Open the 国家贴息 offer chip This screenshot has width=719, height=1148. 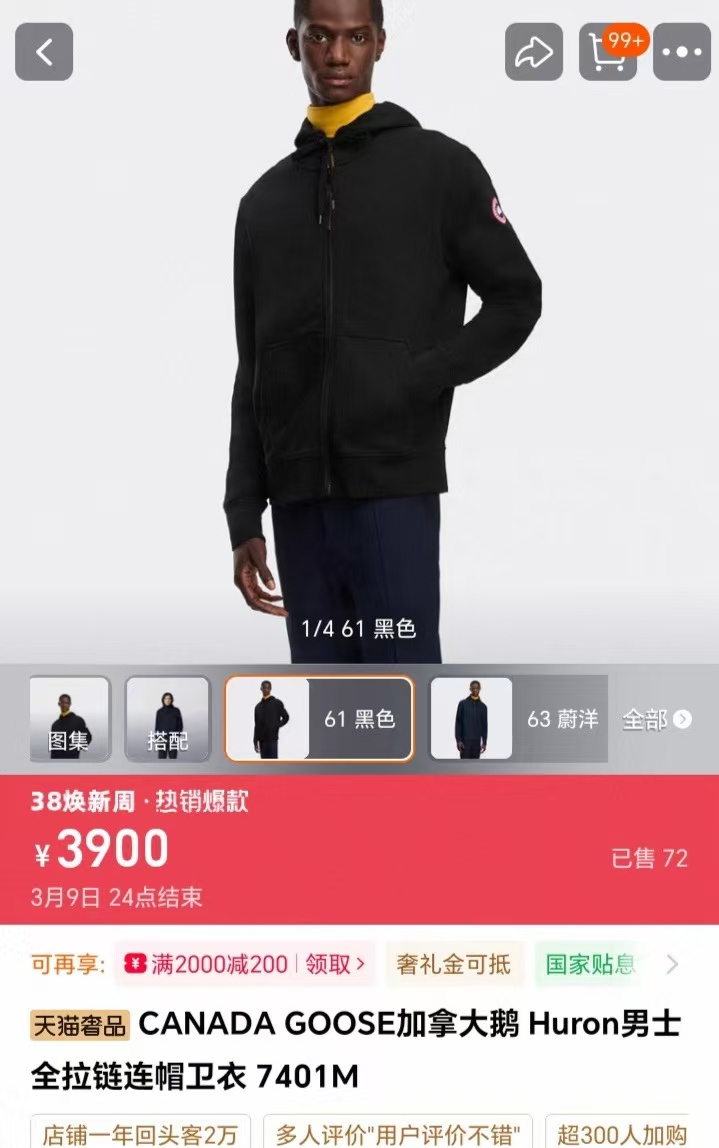pos(590,964)
